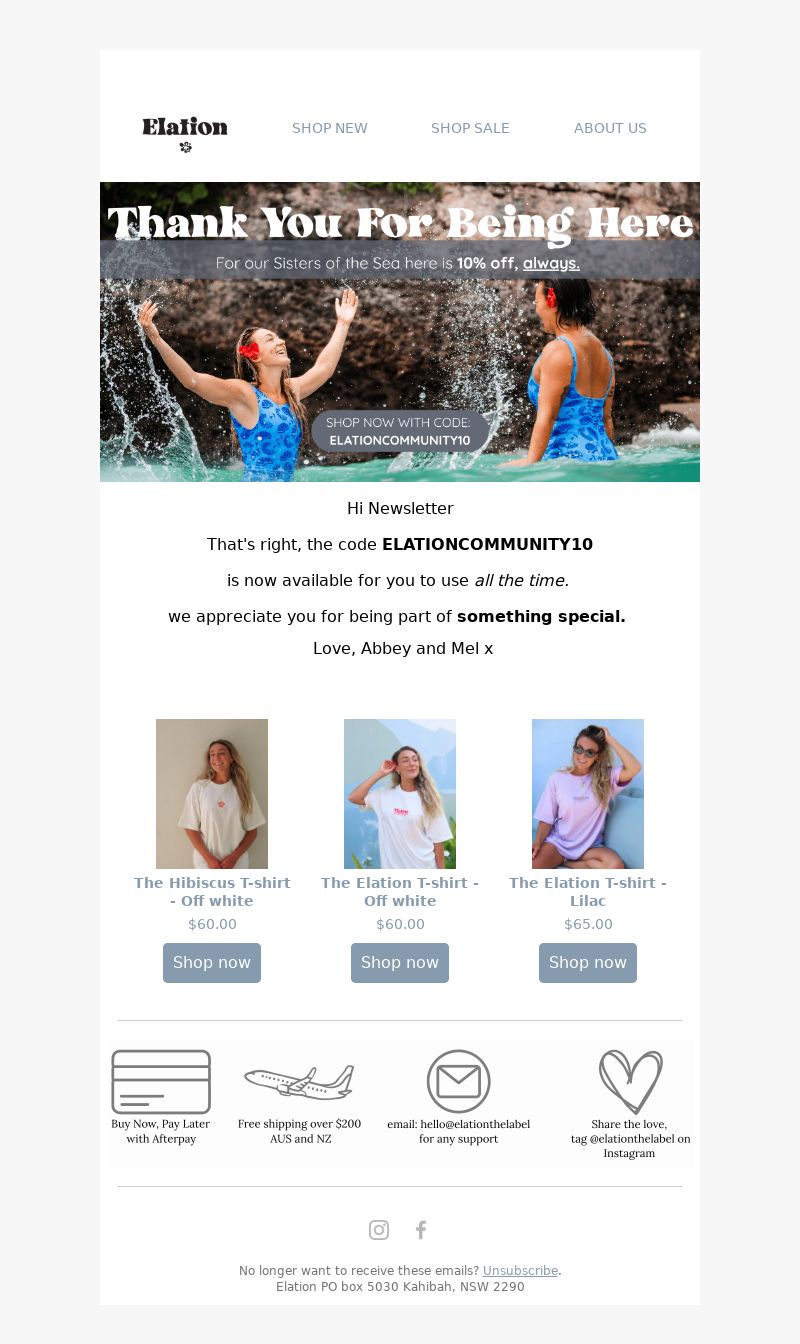Viewport: 800px width, 1344px height.
Task: View The Elation T-shirt - Lilac photo
Action: (588, 794)
